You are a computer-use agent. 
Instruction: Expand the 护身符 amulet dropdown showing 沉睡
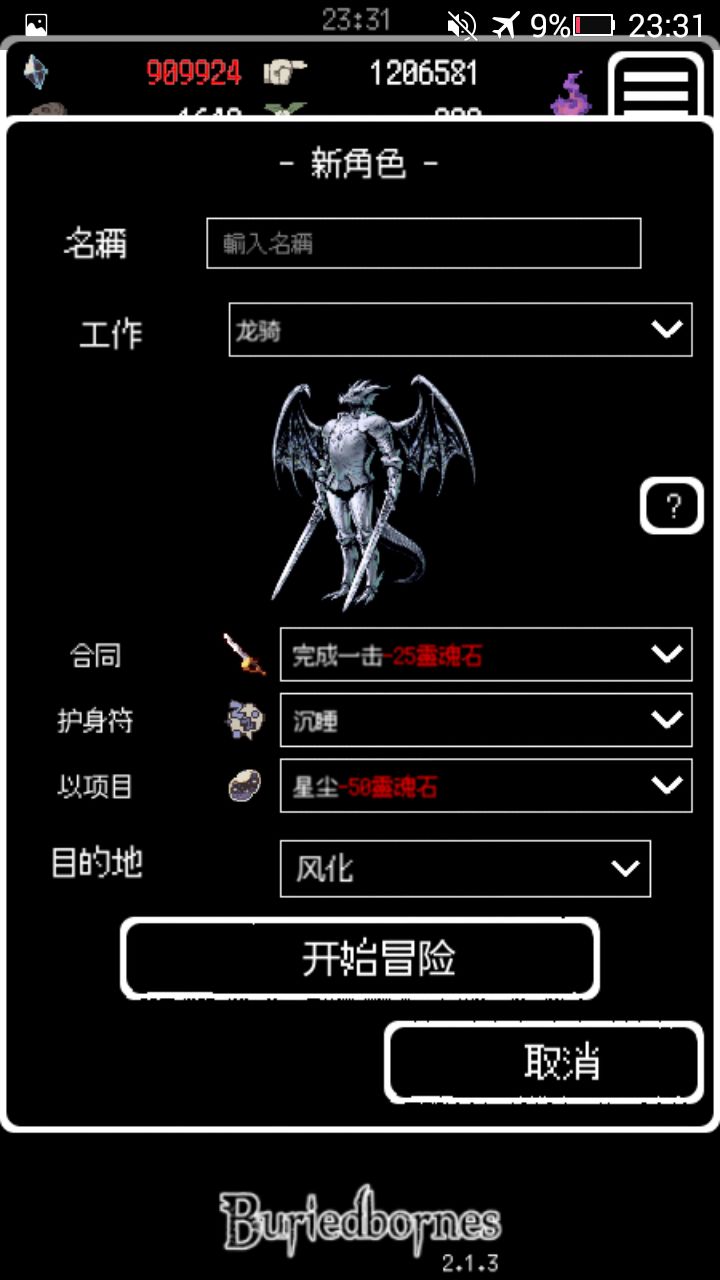click(486, 720)
